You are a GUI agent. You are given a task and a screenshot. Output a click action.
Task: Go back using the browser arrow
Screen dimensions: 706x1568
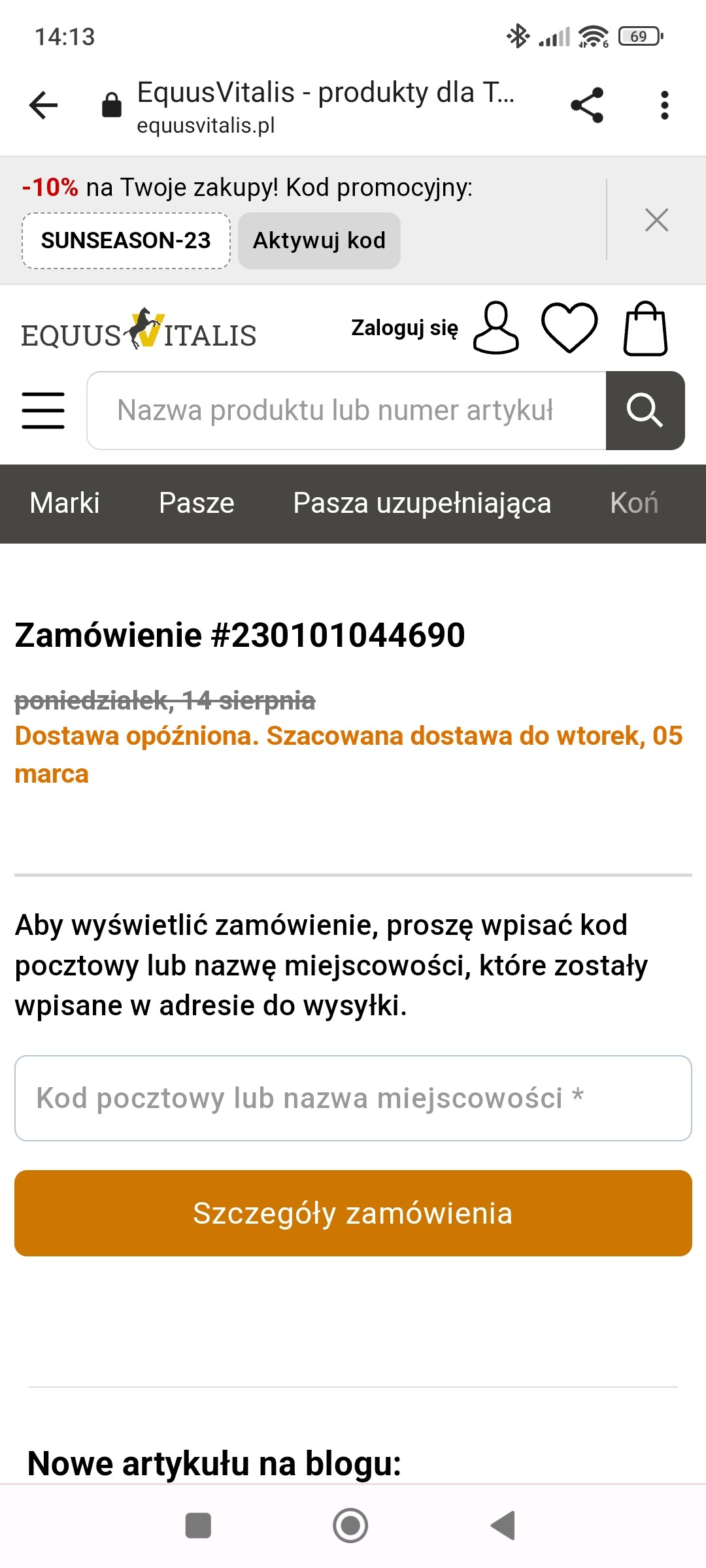tap(44, 105)
